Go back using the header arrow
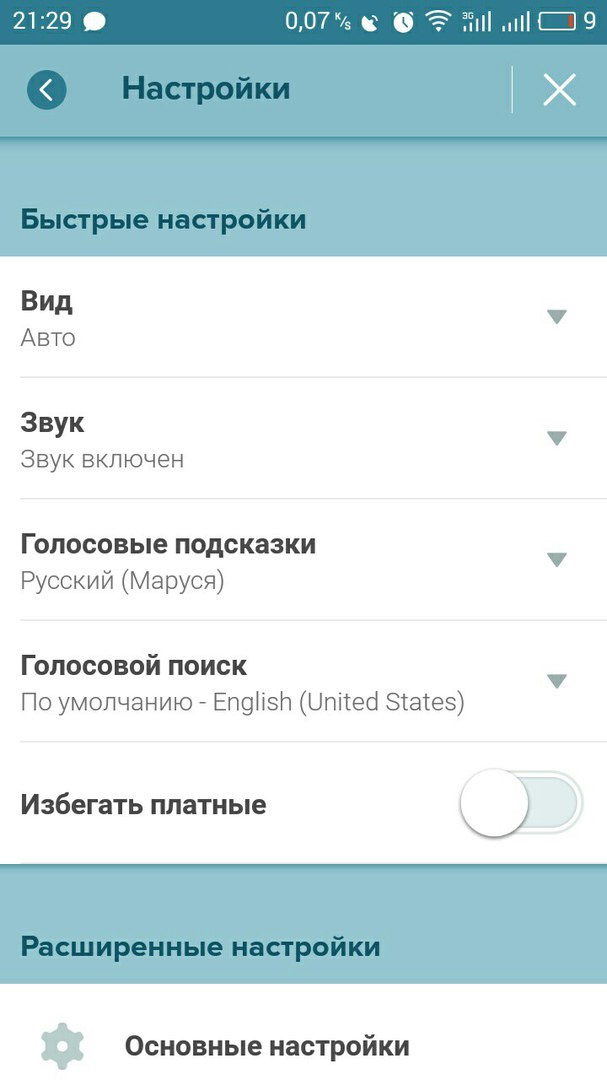The image size is (607, 1080). pyautogui.click(x=46, y=90)
